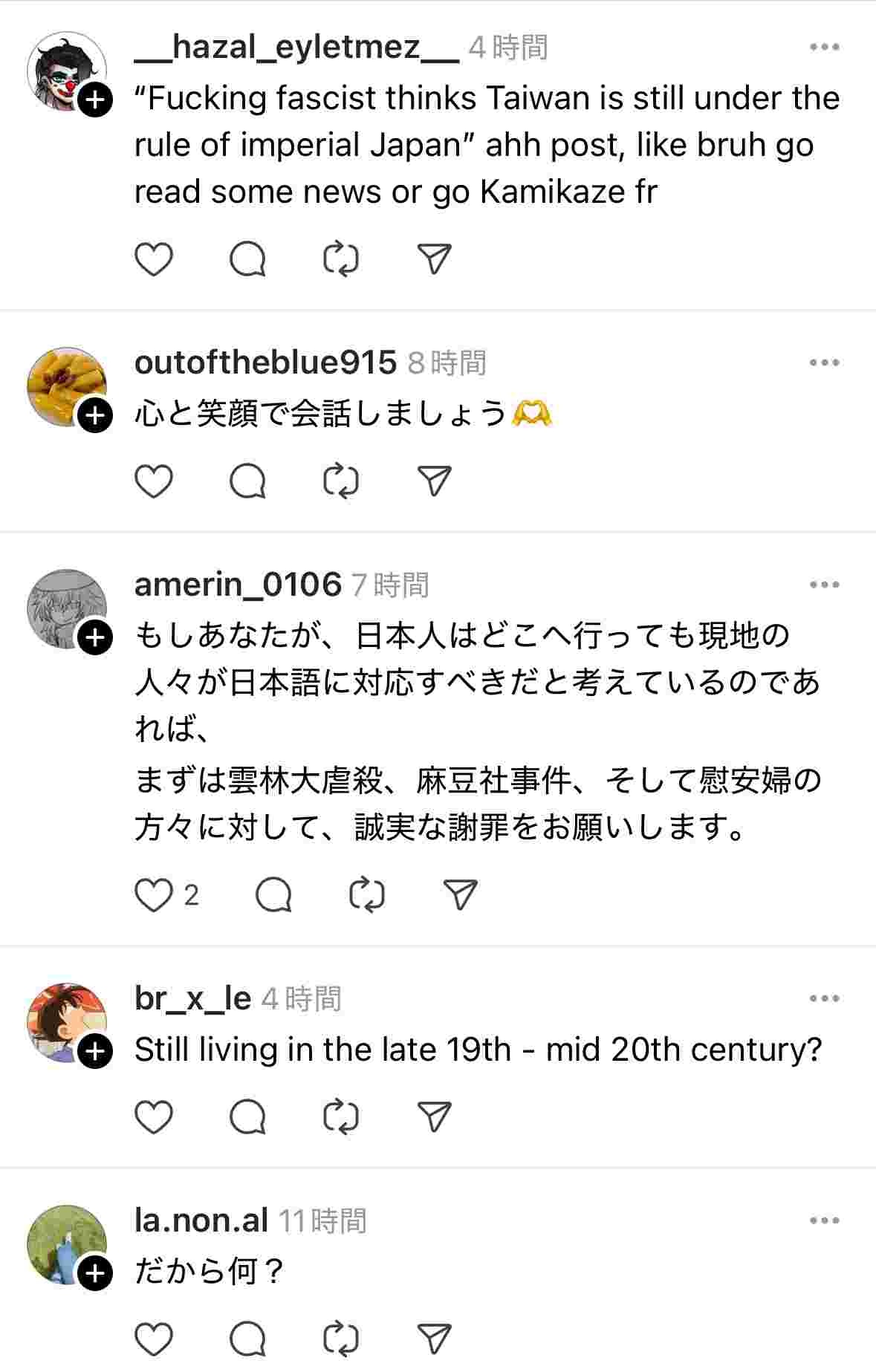Repost amerin_0106's comment
The height and width of the screenshot is (1372, 876).
[366, 894]
